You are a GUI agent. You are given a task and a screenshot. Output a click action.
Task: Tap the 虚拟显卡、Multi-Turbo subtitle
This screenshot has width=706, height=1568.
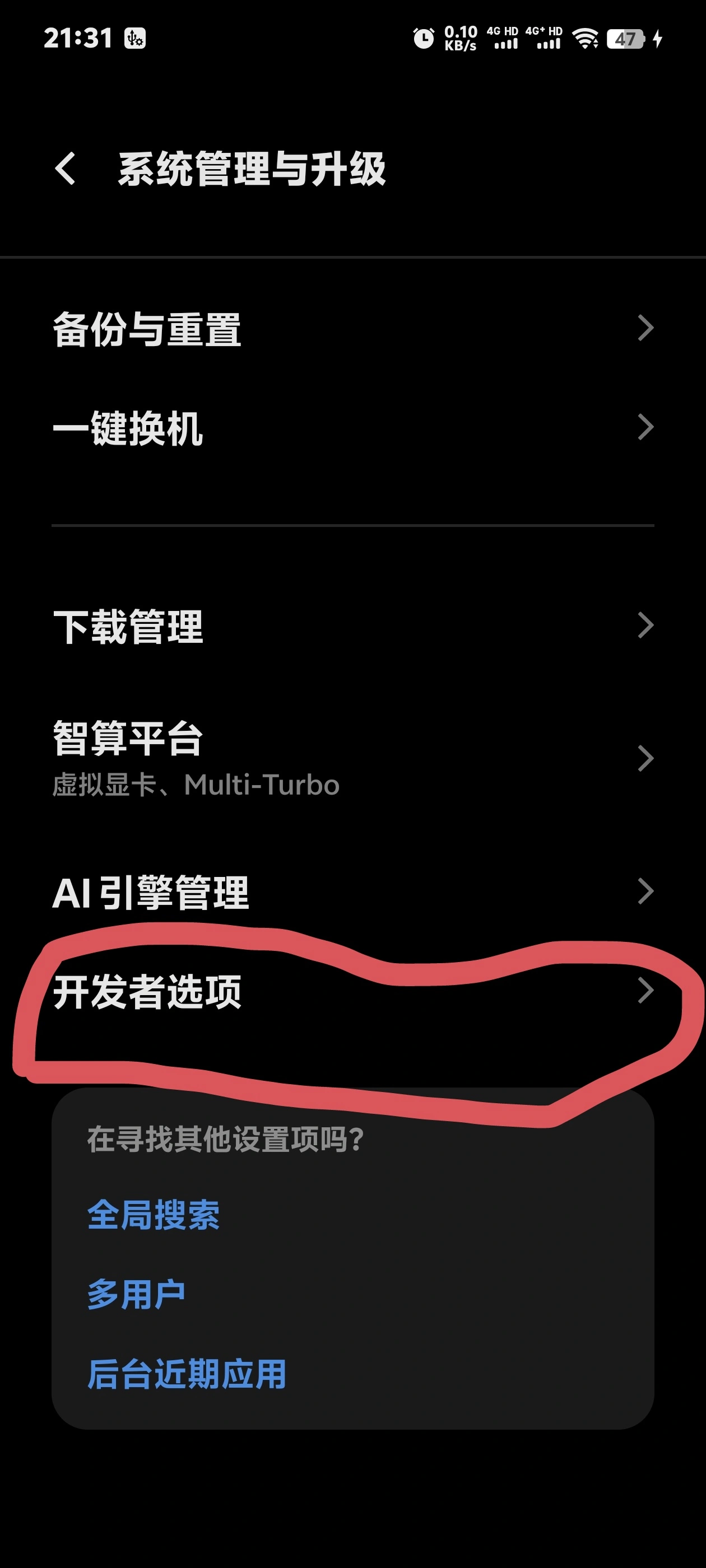195,785
